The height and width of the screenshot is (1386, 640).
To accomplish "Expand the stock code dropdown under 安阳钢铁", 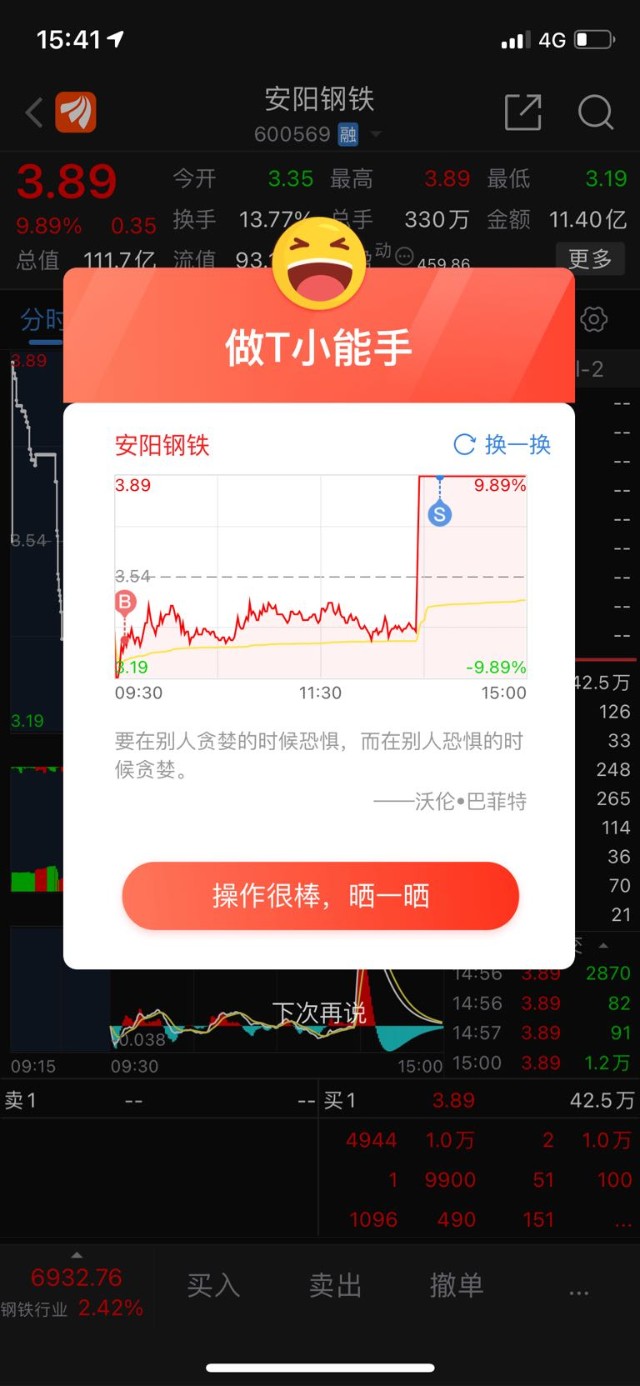I will coord(376,134).
